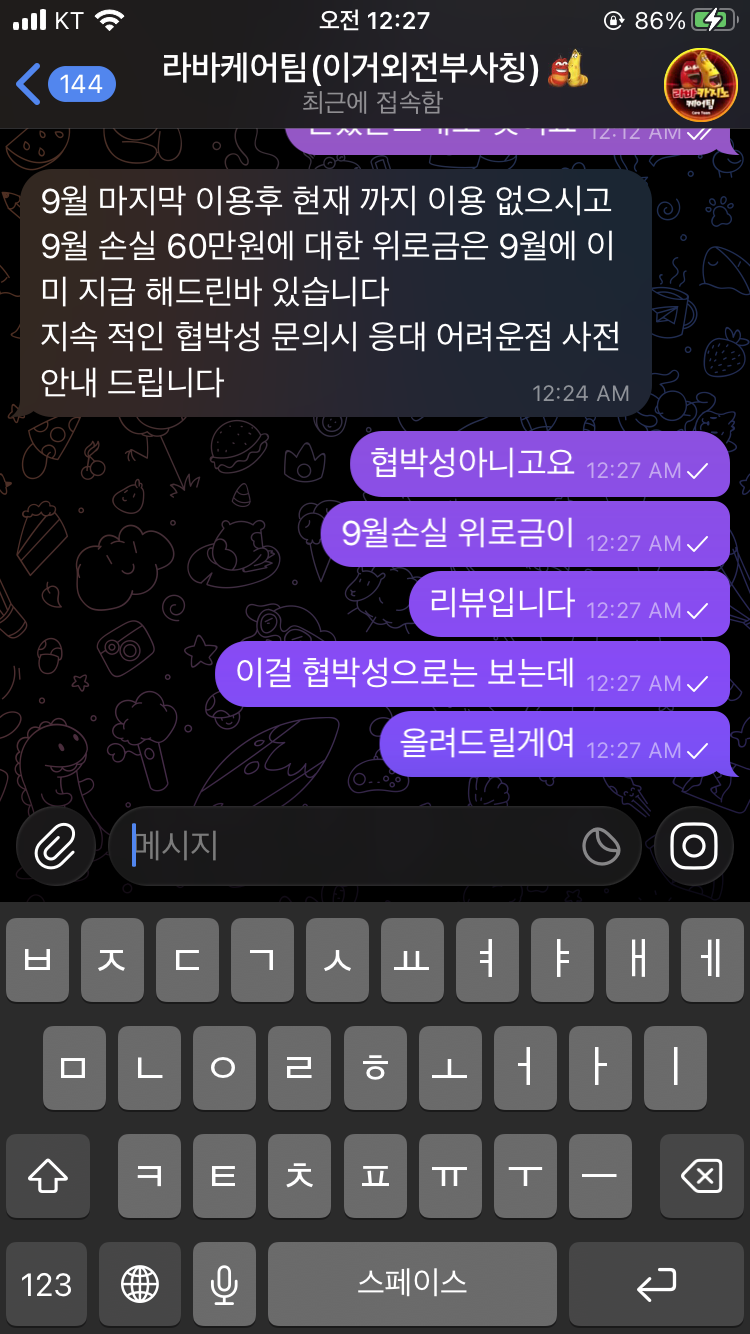The width and height of the screenshot is (750, 1334).
Task: Start dictation with the microphone key
Action: tap(224, 1284)
